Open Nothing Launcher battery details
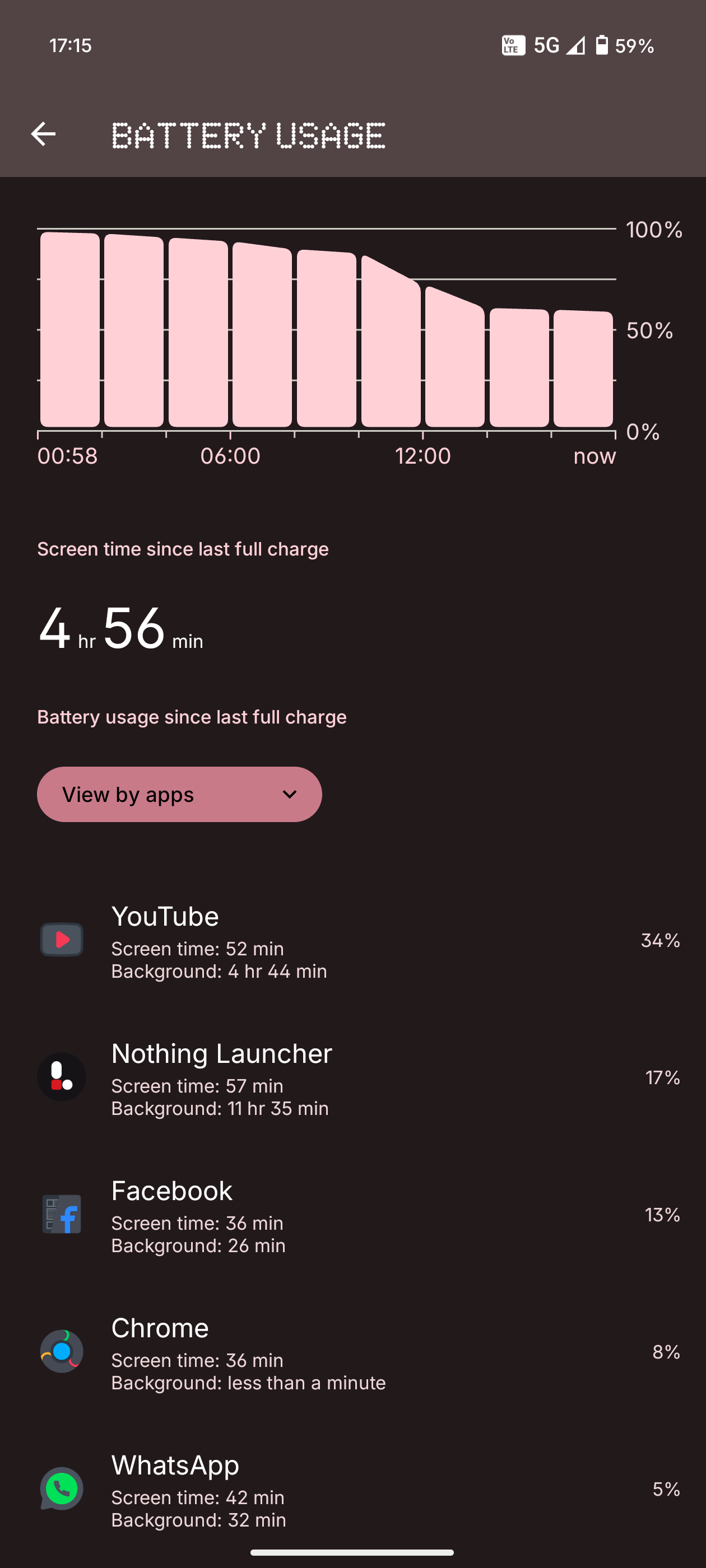Viewport: 706px width, 1568px height. (352, 1077)
